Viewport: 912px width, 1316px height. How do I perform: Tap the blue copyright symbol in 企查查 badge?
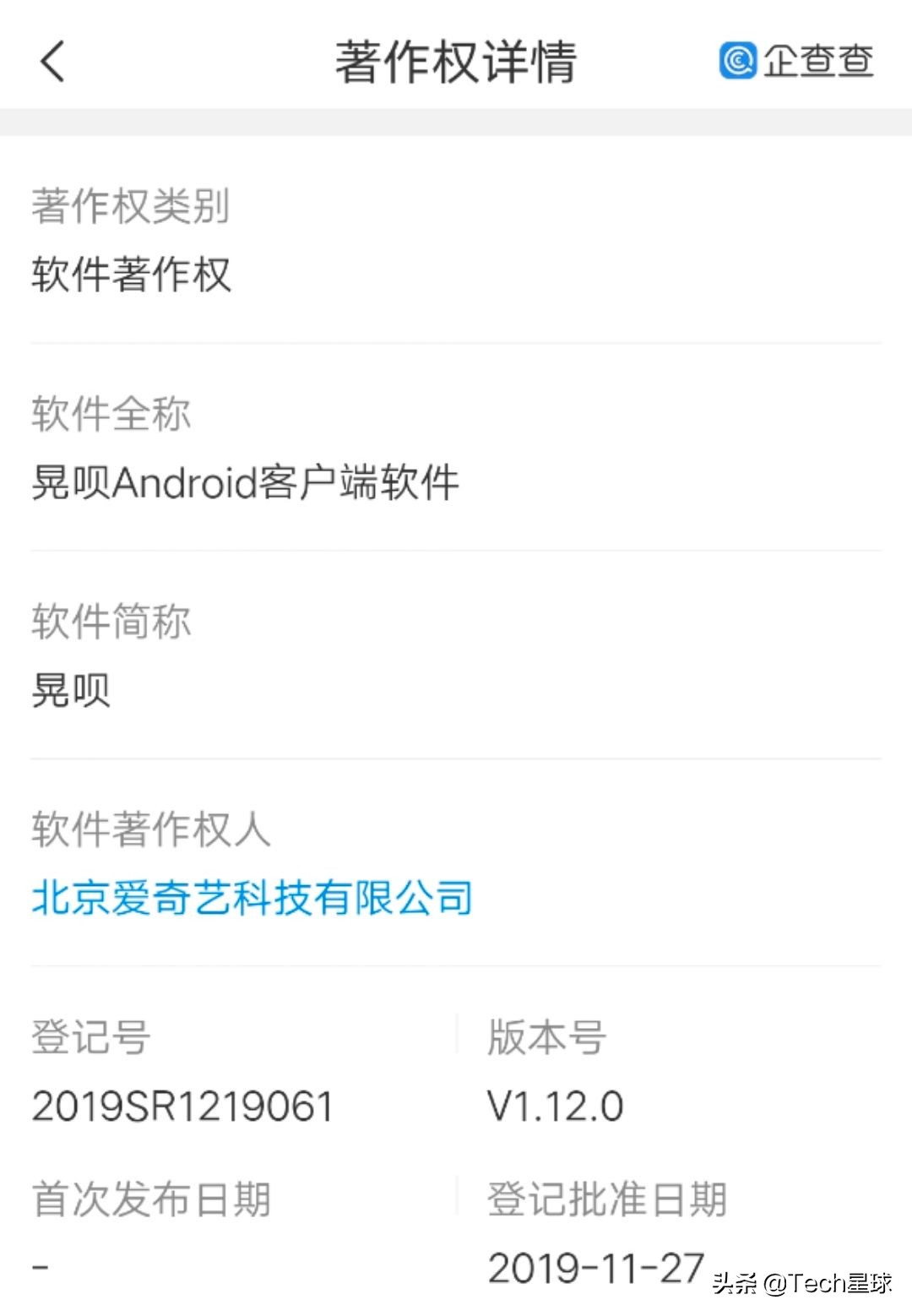[x=740, y=60]
